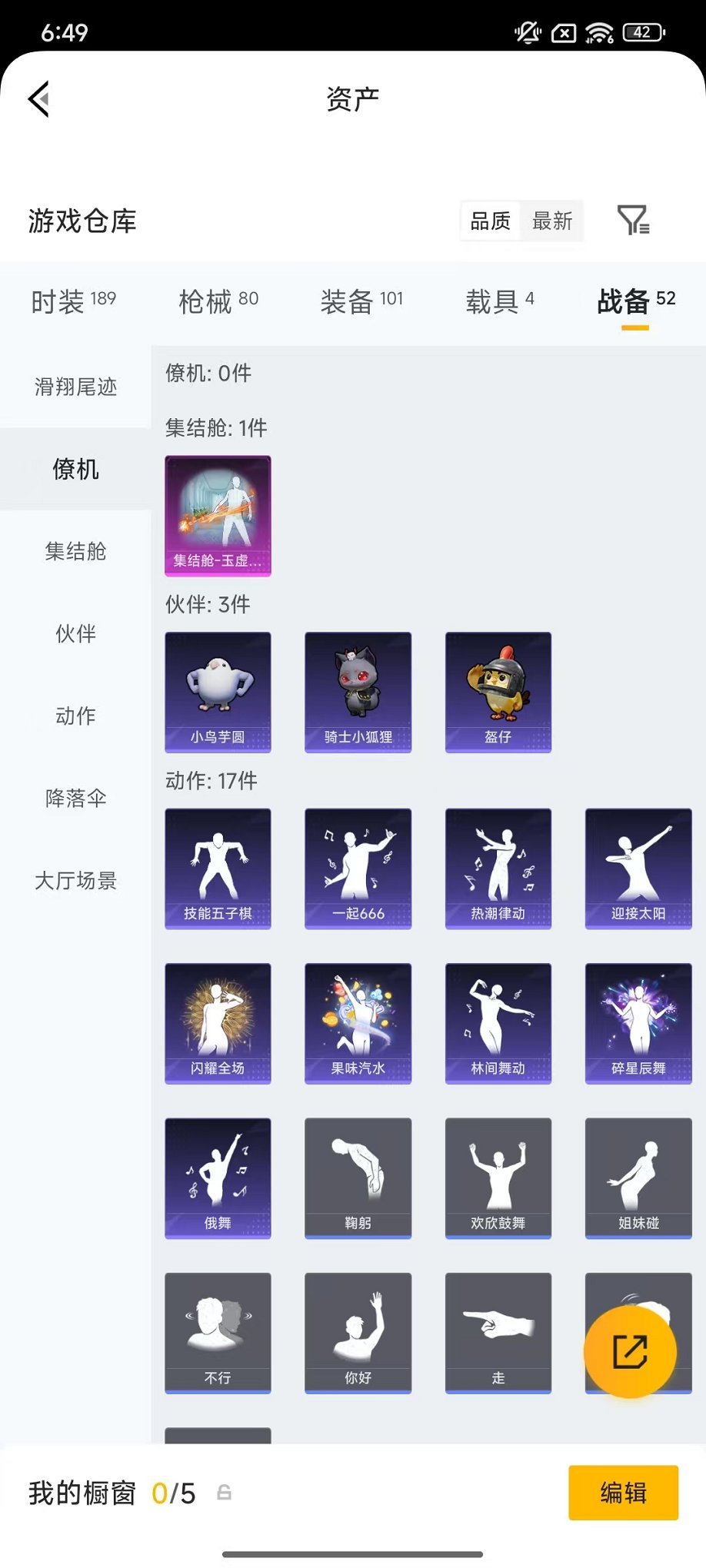Switch to the 枪械 tab
Screen dimensions: 706x1568
(x=218, y=301)
